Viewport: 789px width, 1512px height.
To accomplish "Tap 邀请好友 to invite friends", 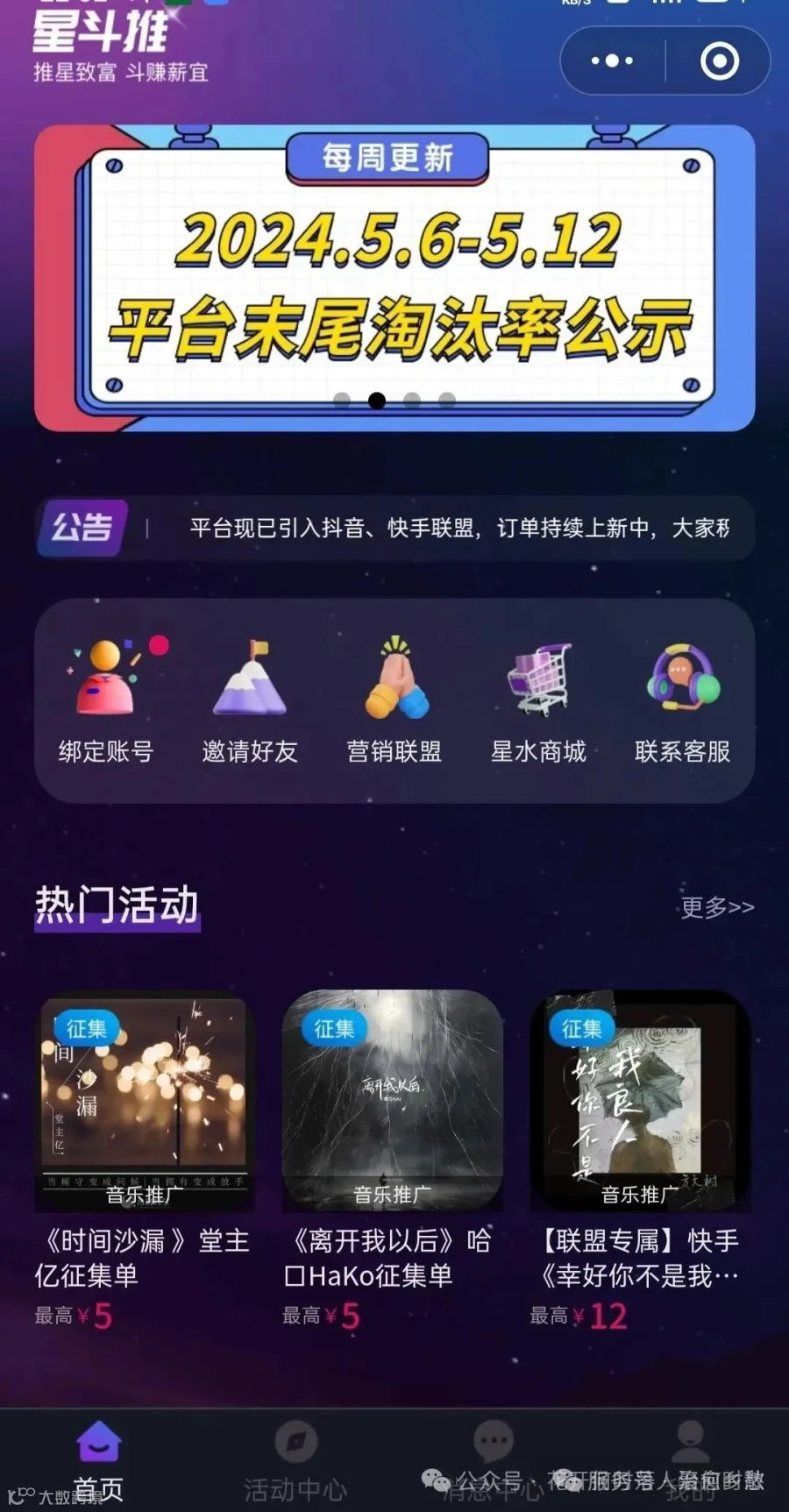I will (250, 701).
